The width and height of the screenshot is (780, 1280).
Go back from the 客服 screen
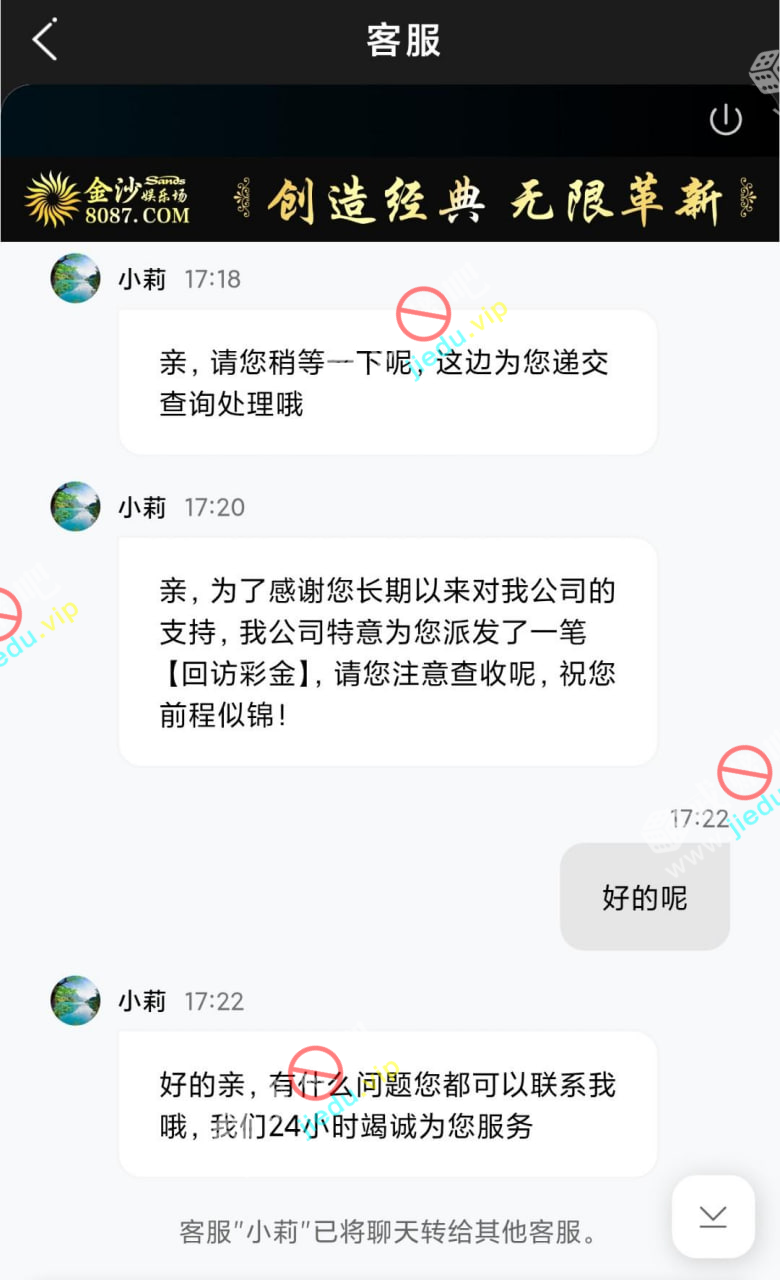[x=45, y=41]
